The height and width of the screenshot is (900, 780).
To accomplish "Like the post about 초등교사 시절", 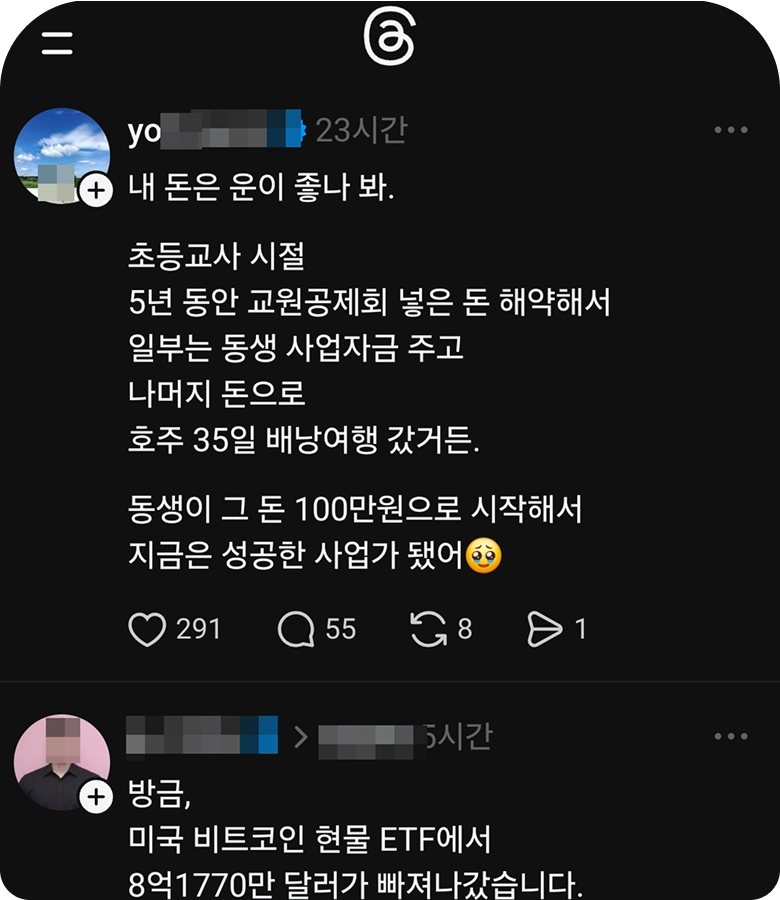I will tap(147, 629).
